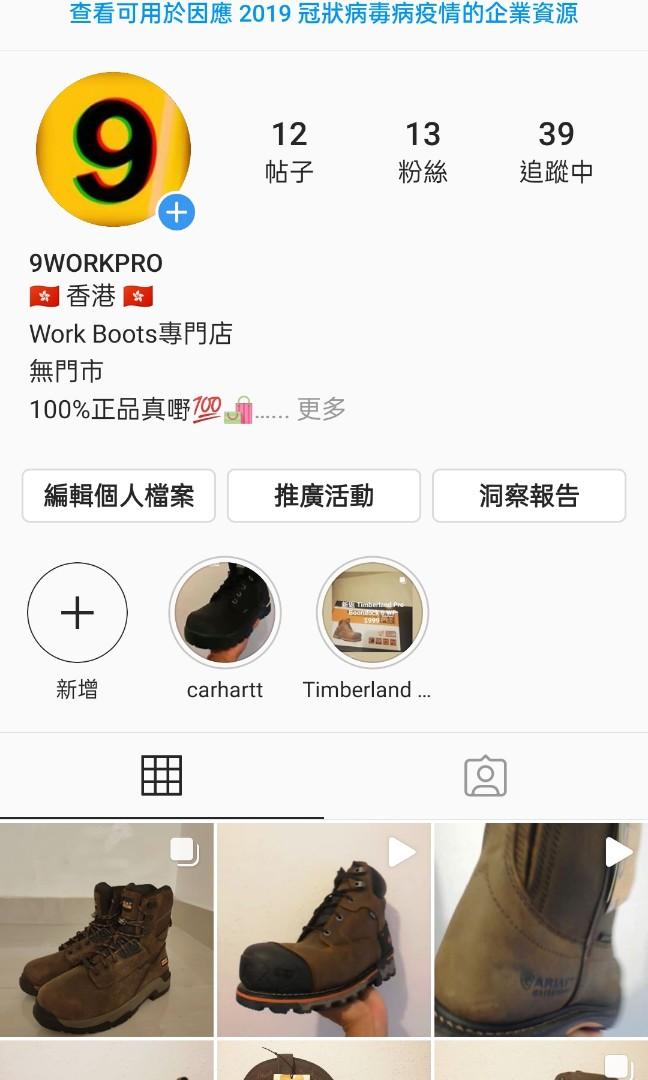Screen dimensions: 648x1080
Task: Open the Timberland story highlight
Action: [x=372, y=613]
